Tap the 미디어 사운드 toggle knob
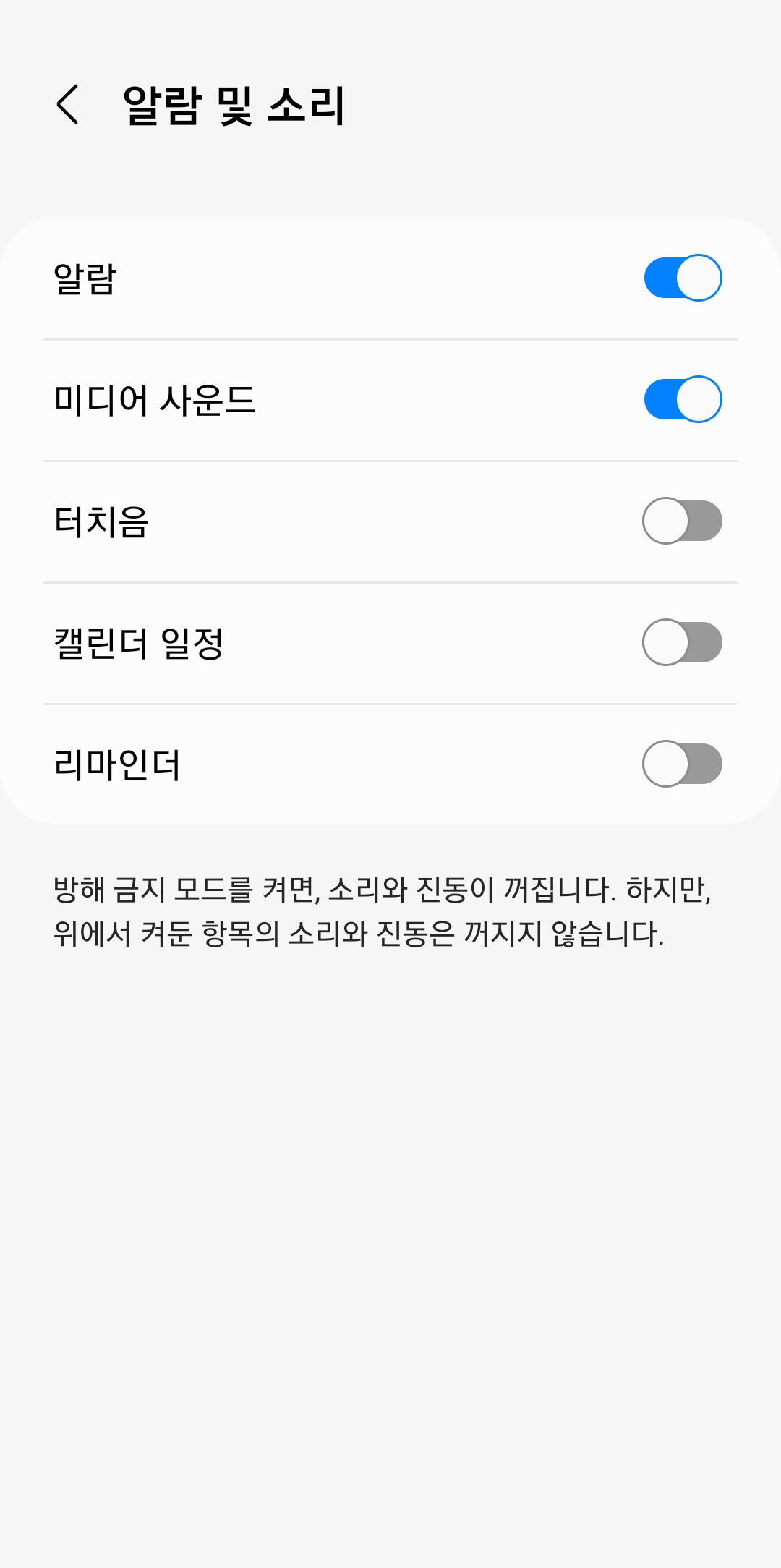 click(698, 400)
